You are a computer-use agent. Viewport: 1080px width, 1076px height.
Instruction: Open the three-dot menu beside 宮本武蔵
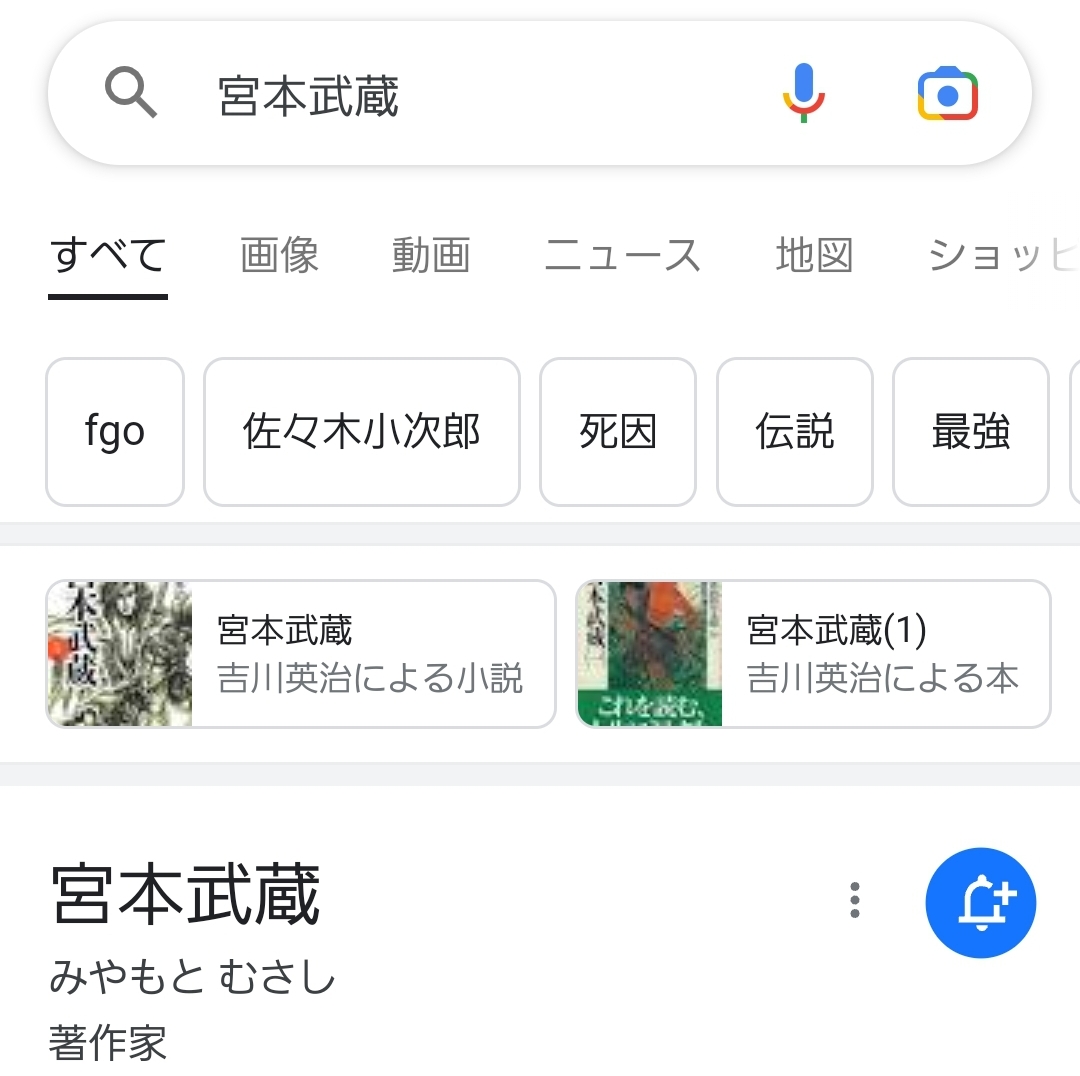click(854, 900)
